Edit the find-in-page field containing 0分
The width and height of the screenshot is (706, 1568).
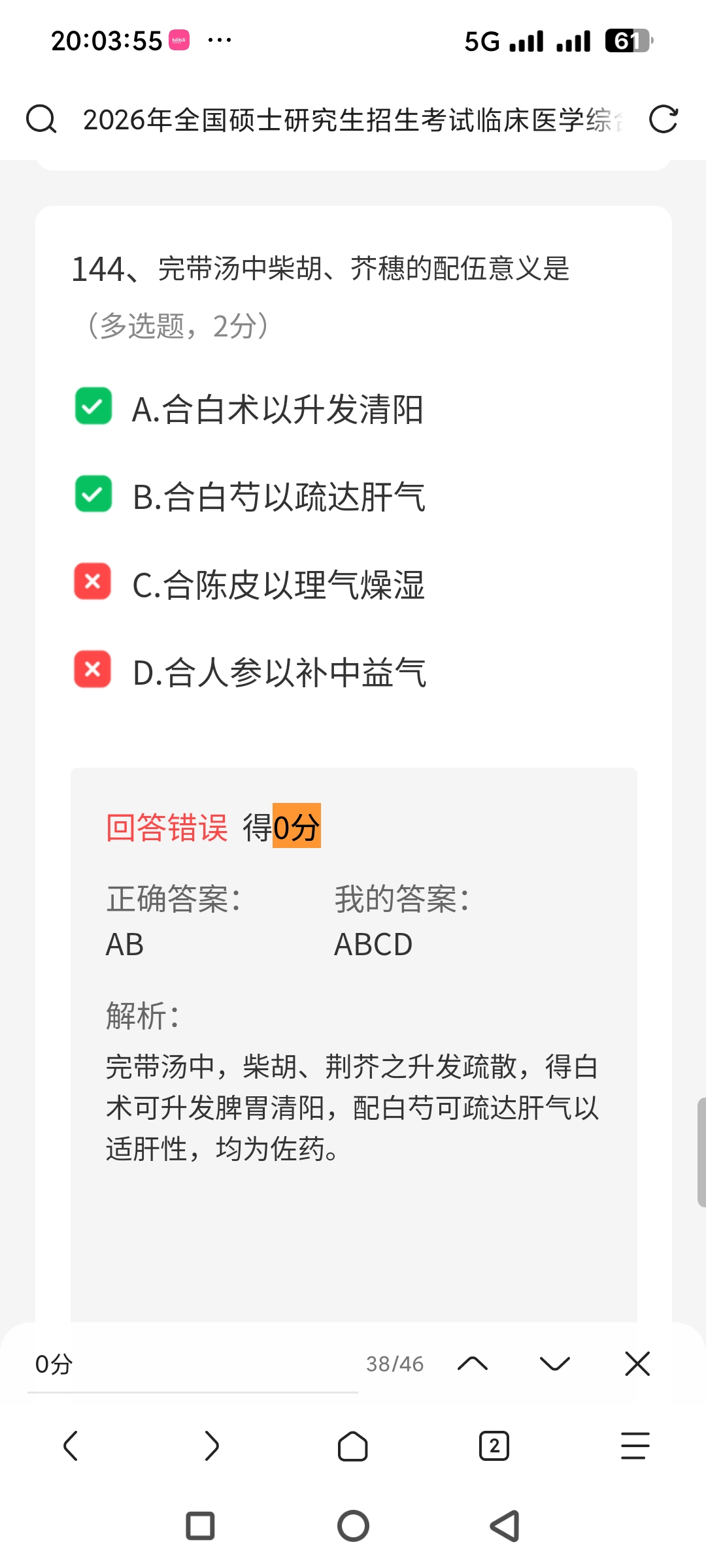point(190,1364)
